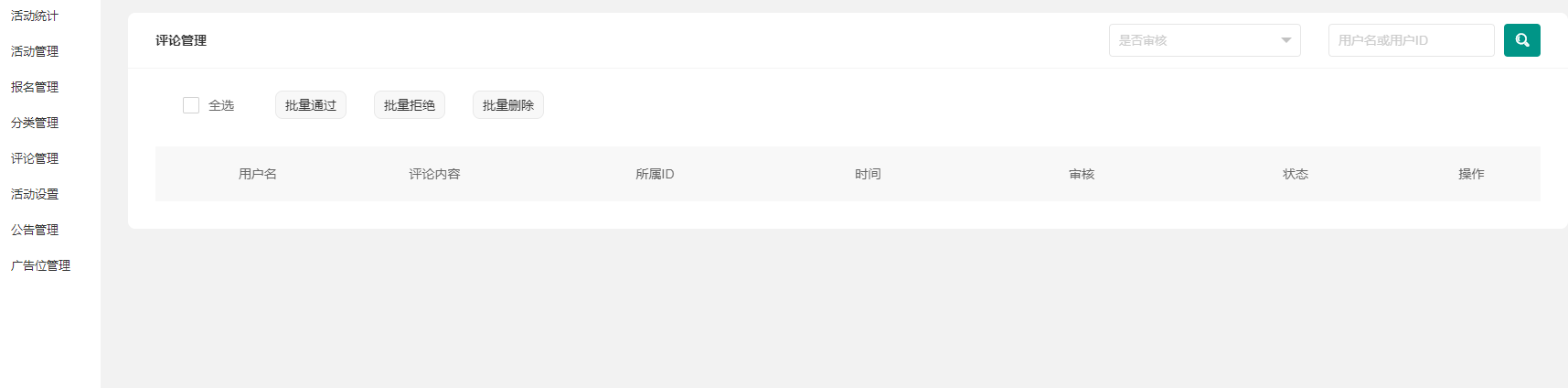Select 分类管理 in the sidebar

coord(35,123)
